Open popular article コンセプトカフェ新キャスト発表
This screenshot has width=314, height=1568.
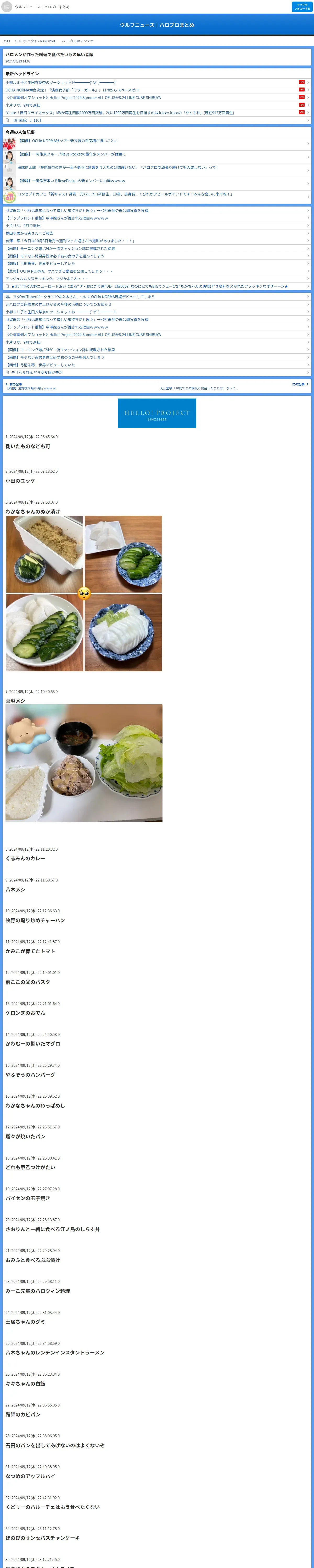(124, 194)
